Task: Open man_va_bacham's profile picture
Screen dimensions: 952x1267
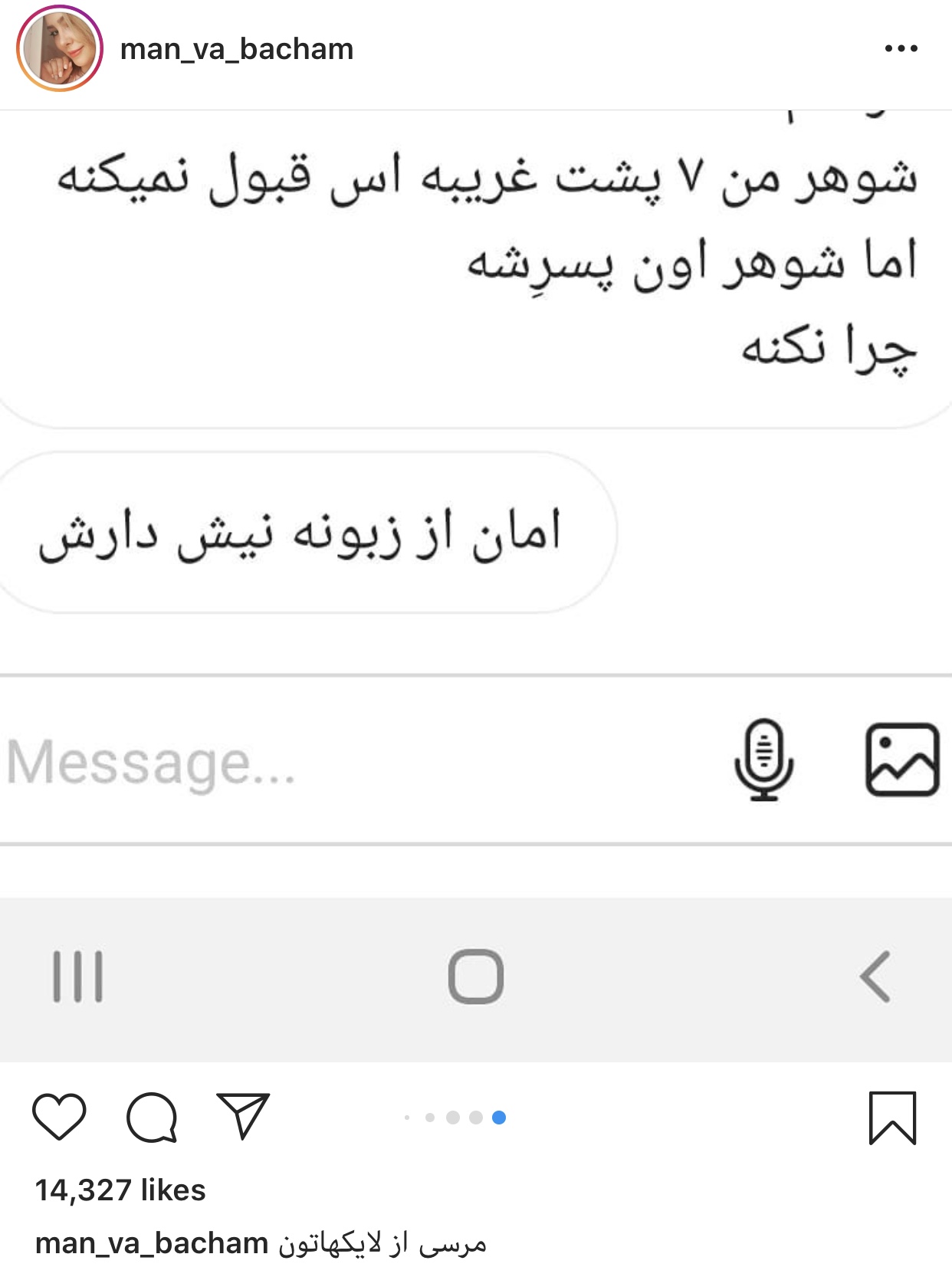Action: point(60,49)
